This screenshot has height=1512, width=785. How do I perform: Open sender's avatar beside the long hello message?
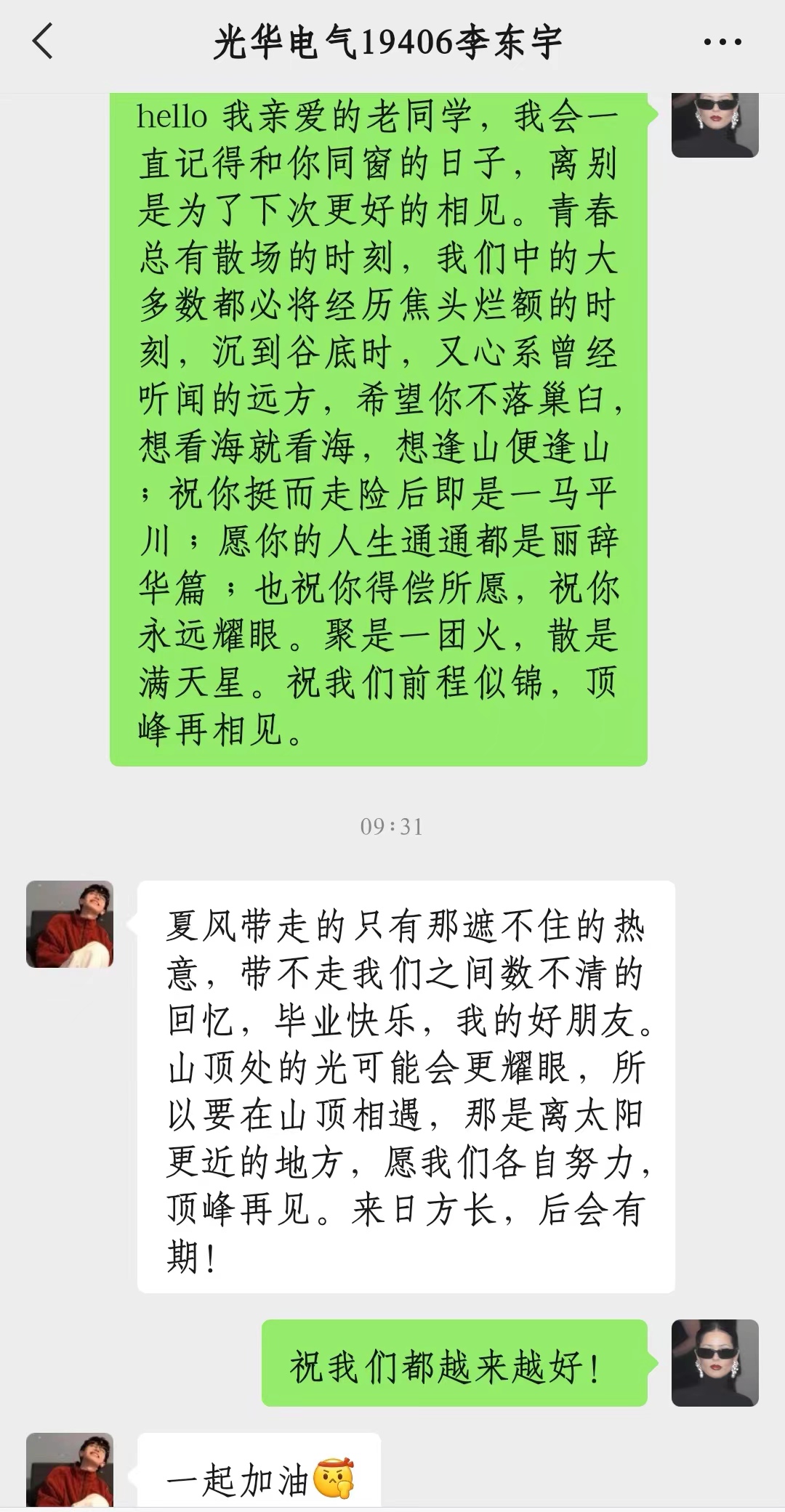coord(714,124)
